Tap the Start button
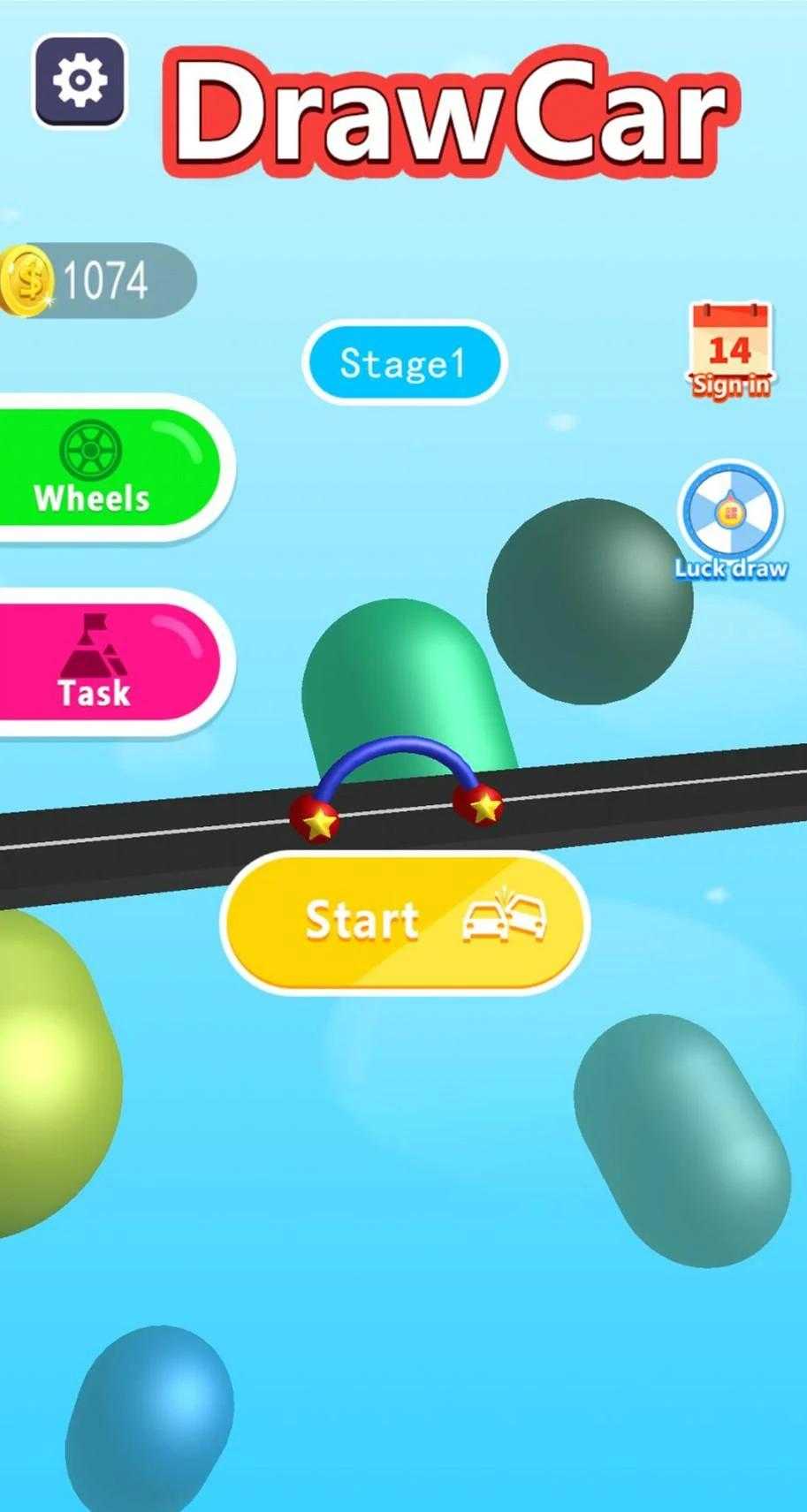807x1512 pixels. coord(404,922)
